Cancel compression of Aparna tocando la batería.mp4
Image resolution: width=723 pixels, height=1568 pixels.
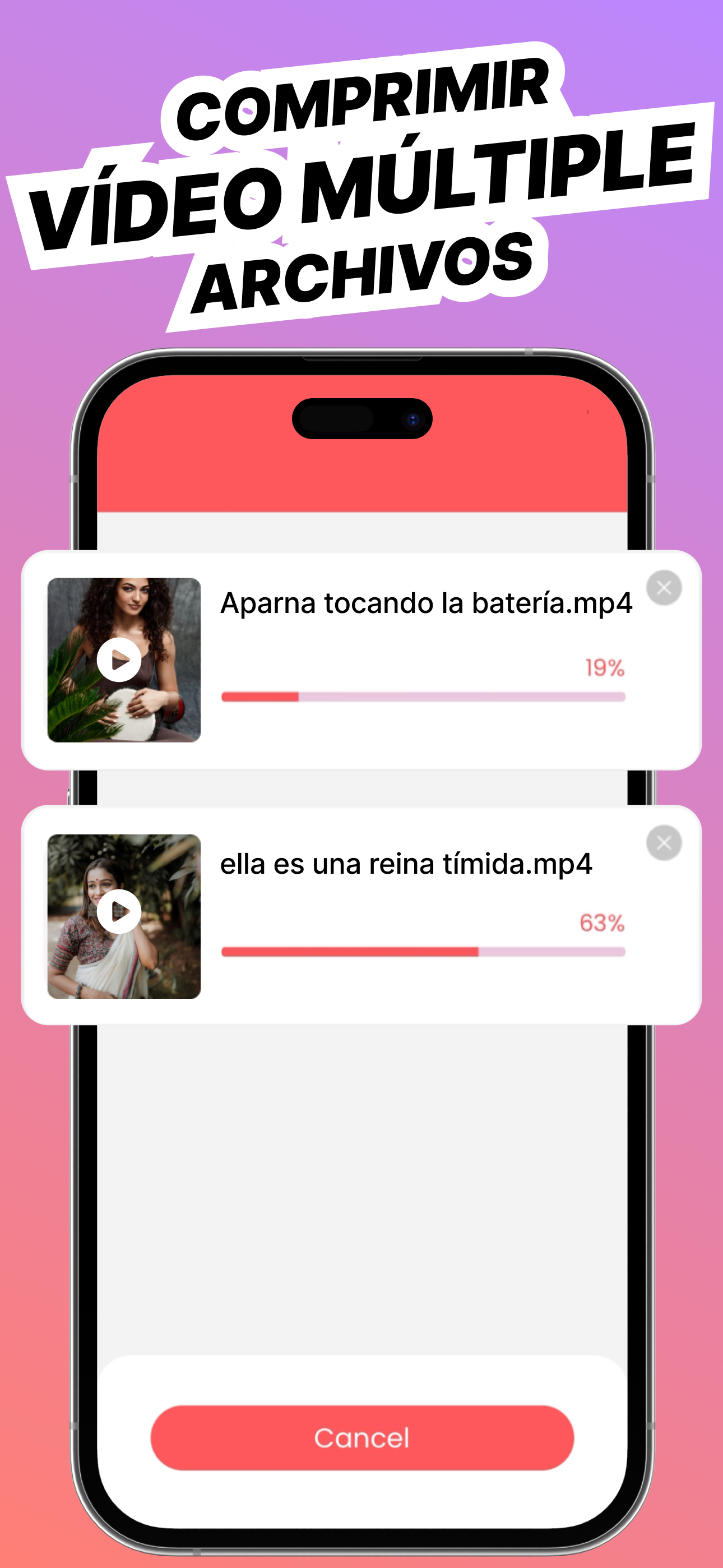pos(664,586)
